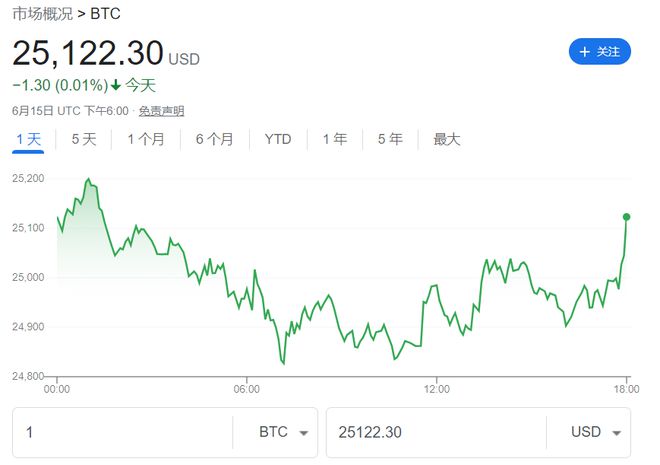Switch to the 1 个月 range

(x=146, y=139)
